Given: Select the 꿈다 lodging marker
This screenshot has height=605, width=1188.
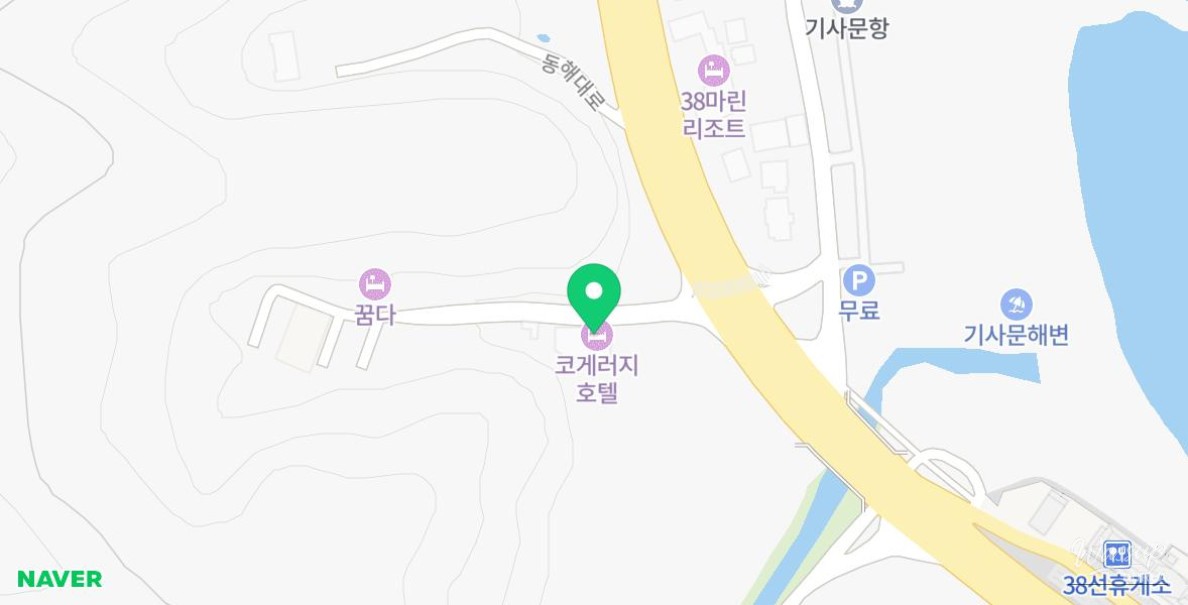Looking at the screenshot, I should (x=375, y=284).
